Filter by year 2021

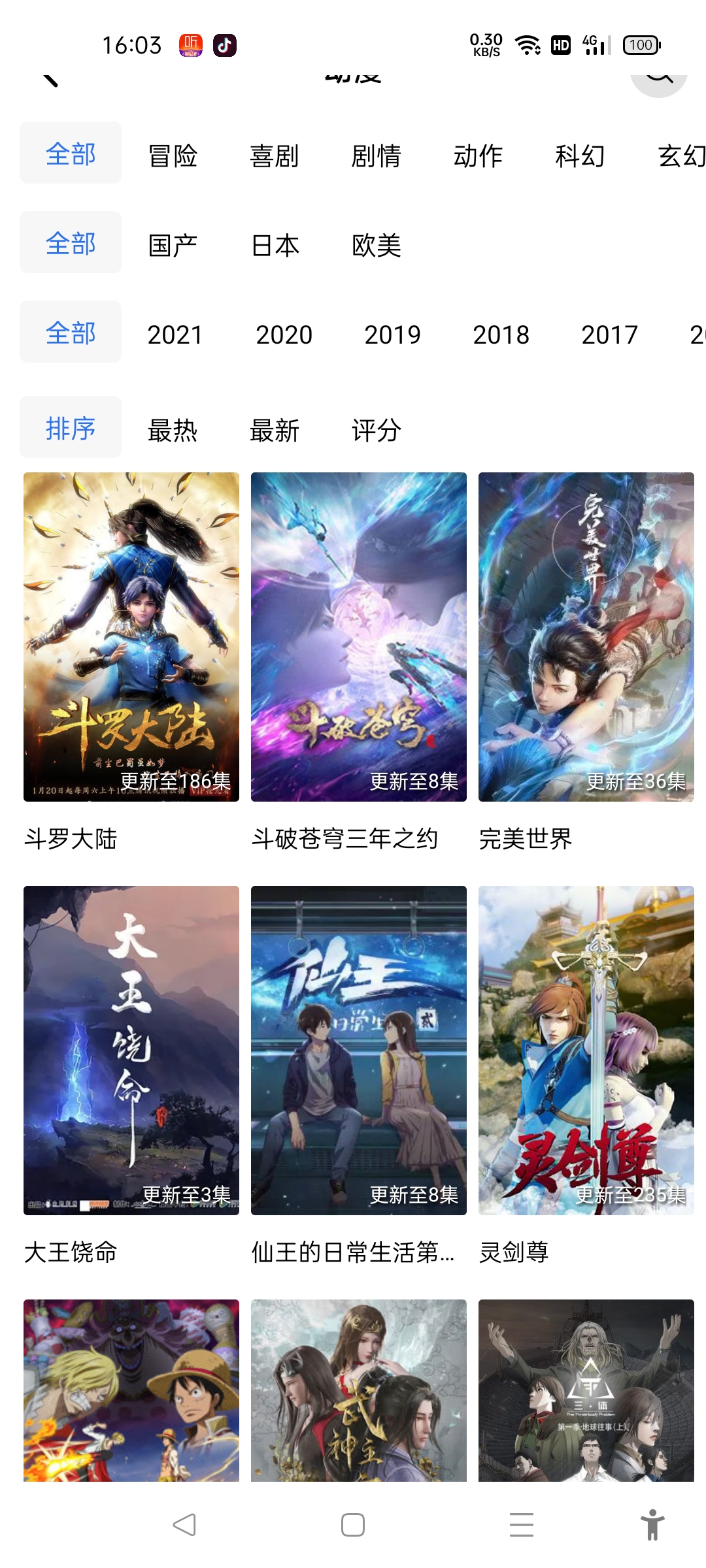(175, 335)
